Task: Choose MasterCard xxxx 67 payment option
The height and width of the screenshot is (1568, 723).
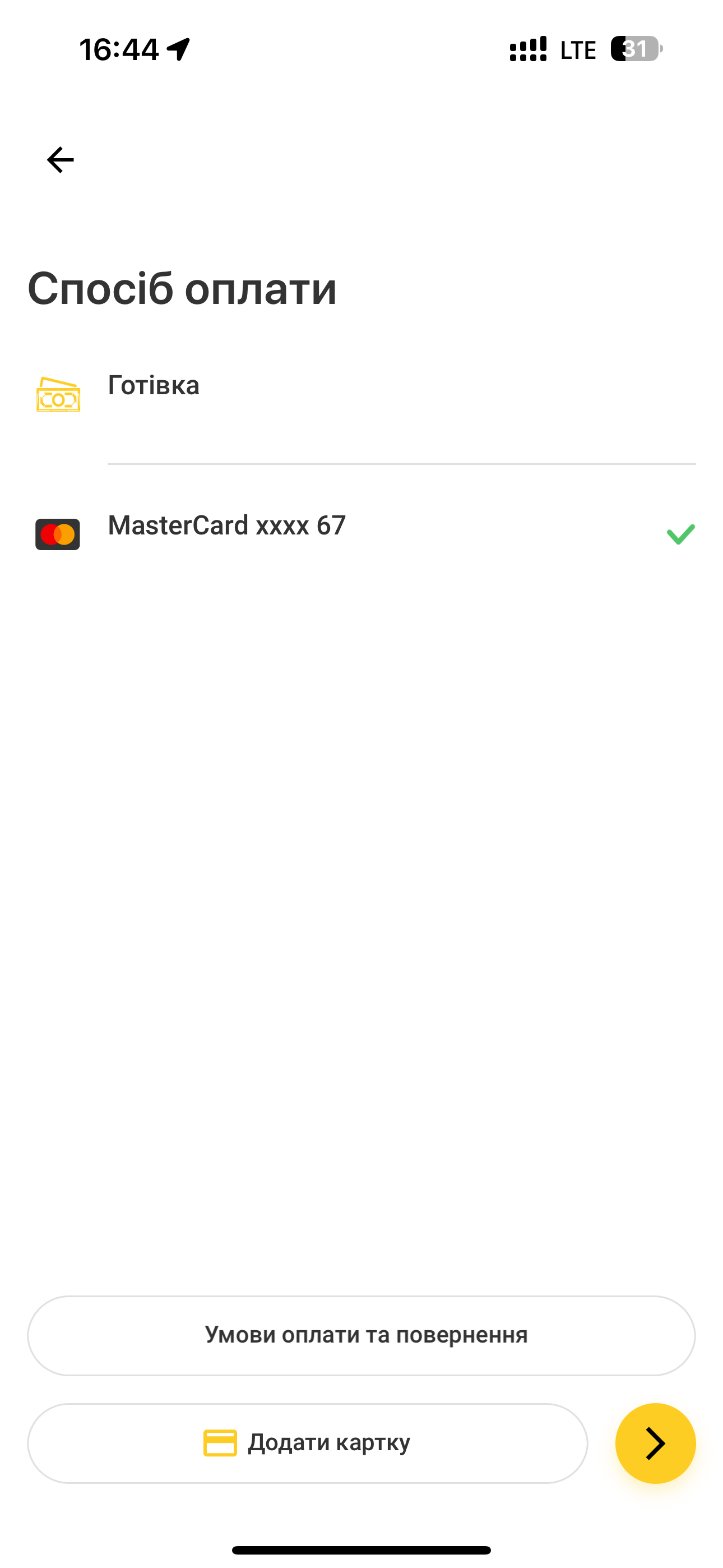Action: coord(226,526)
